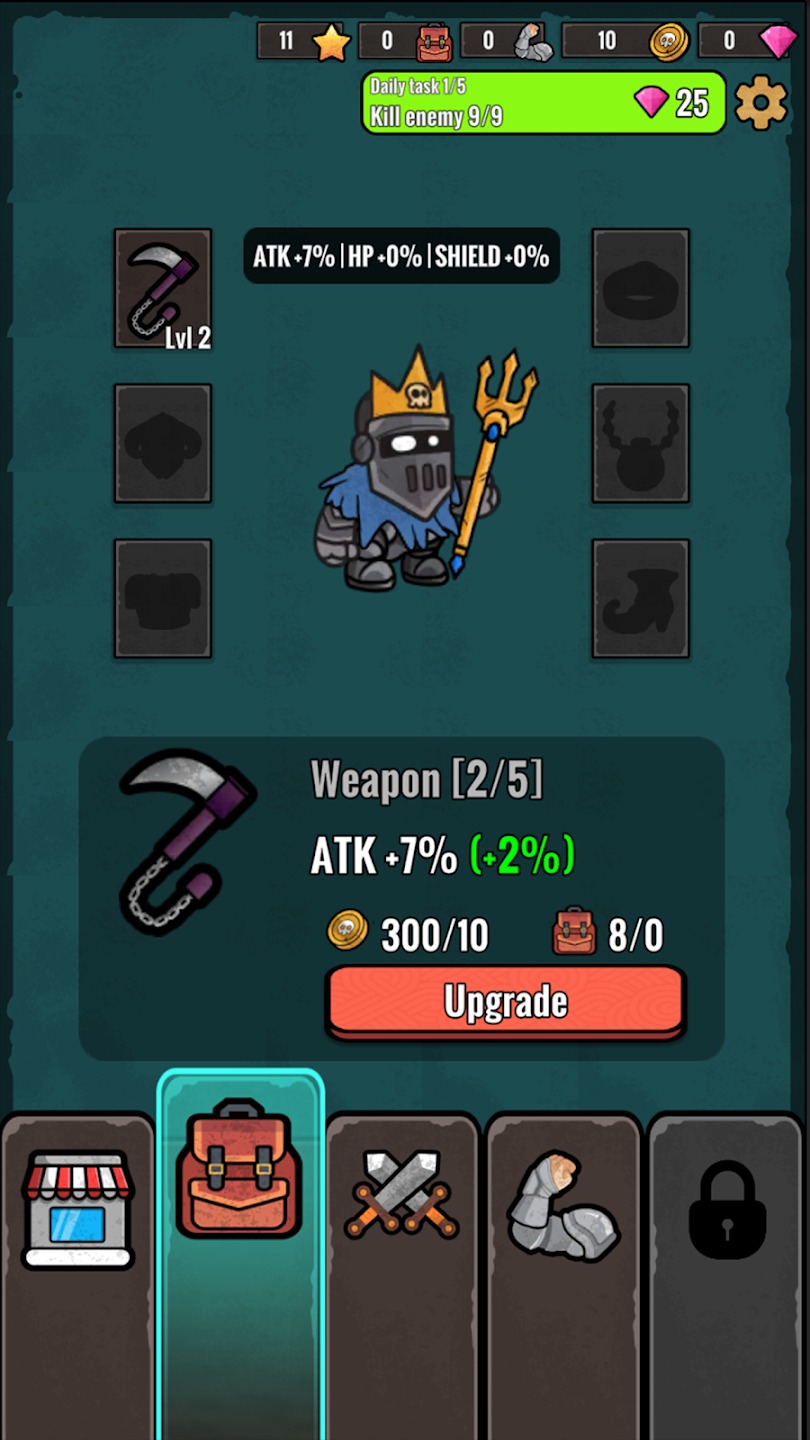The width and height of the screenshot is (810, 1440).
Task: Upgrade the weapon
Action: tap(505, 1001)
